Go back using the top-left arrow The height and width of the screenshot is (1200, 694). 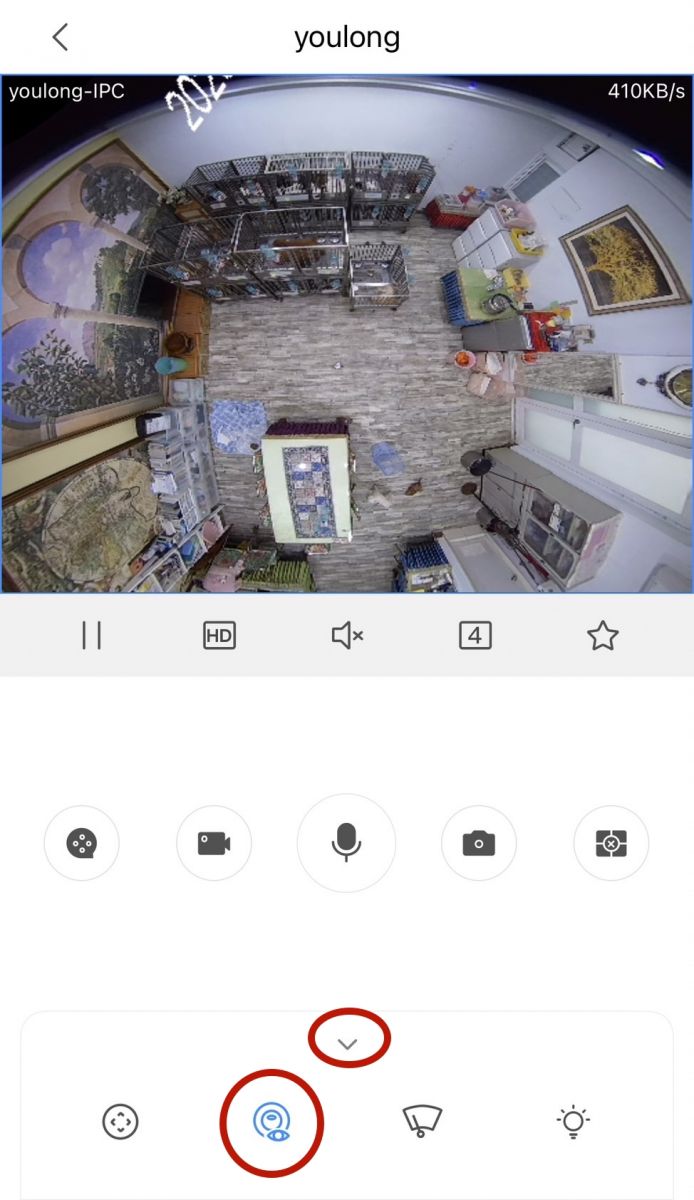[60, 38]
